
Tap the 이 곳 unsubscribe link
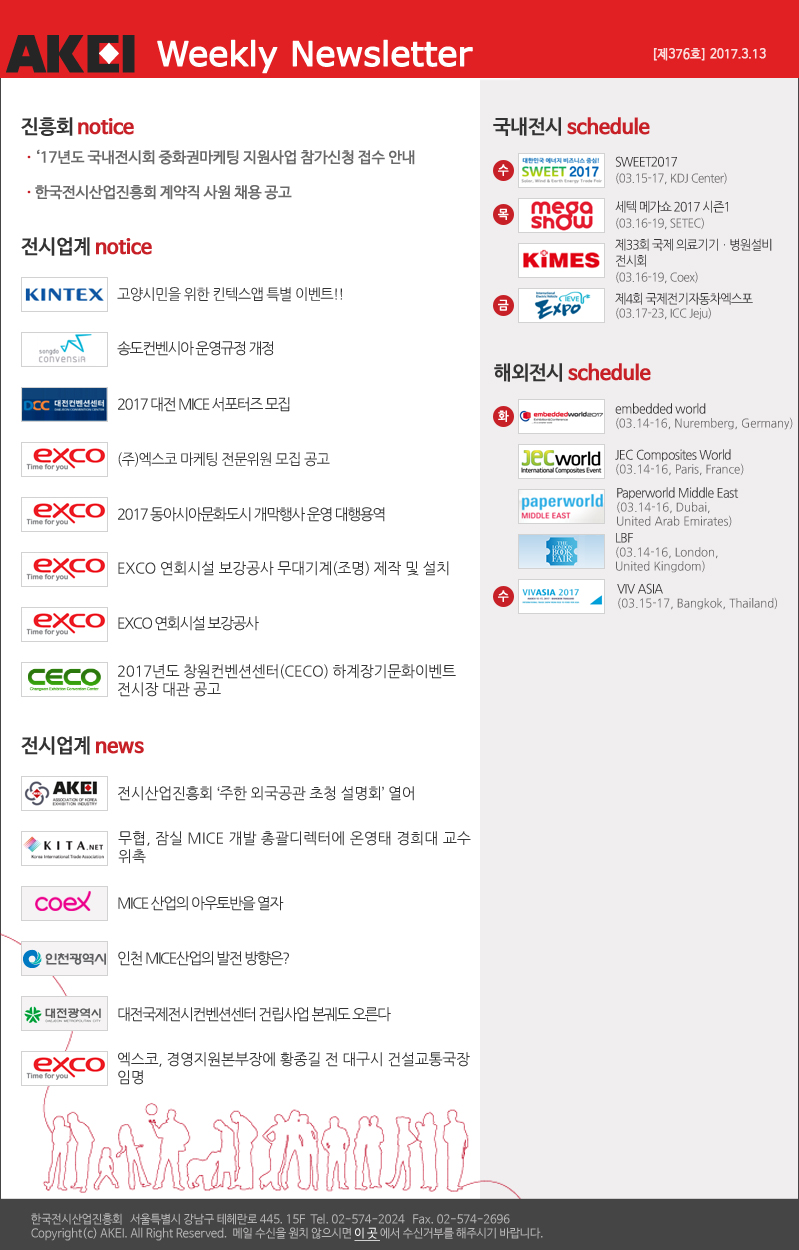(x=366, y=1233)
